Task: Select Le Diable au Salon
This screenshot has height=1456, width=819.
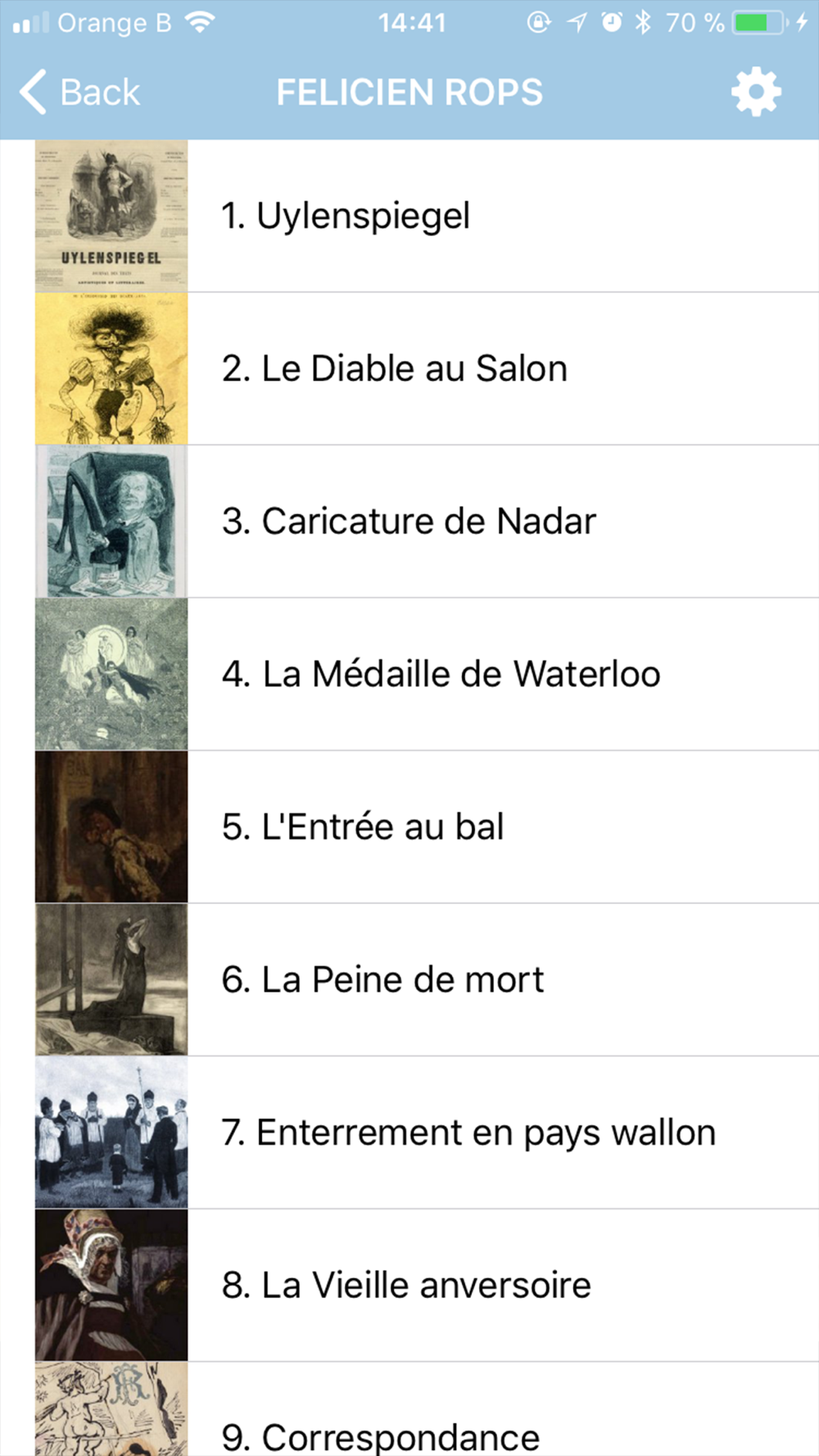Action: pyautogui.click(x=394, y=369)
